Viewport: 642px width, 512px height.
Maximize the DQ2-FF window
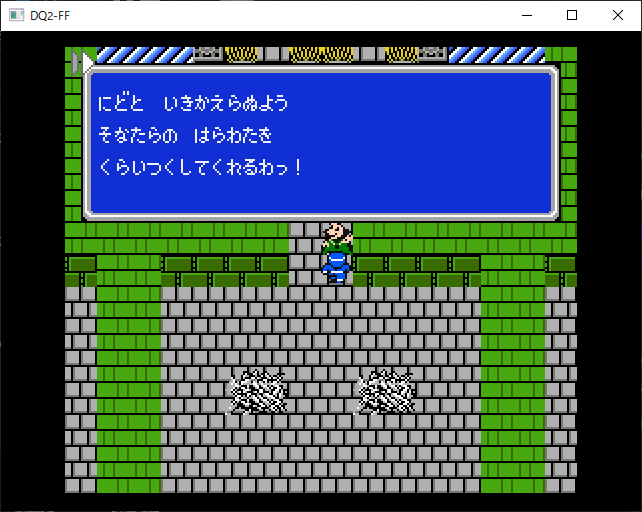coord(572,15)
